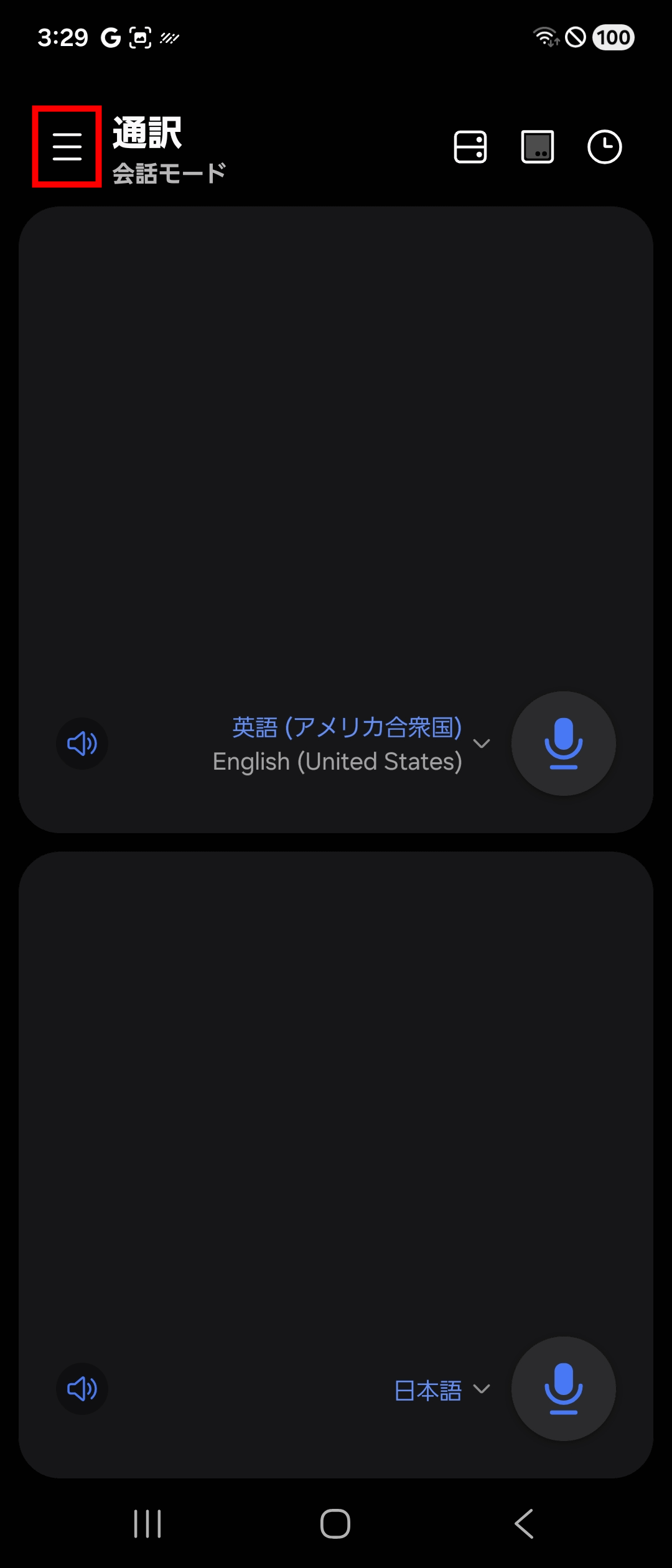Viewport: 672px width, 1568px height.
Task: Start the microphone for English speech
Action: [x=563, y=744]
